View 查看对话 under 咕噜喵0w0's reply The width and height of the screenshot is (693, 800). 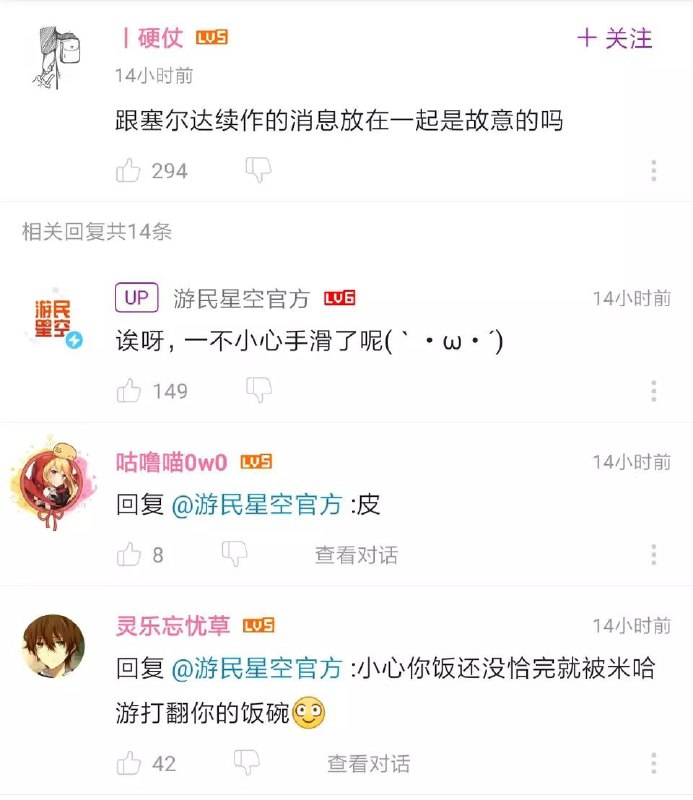pos(356,555)
